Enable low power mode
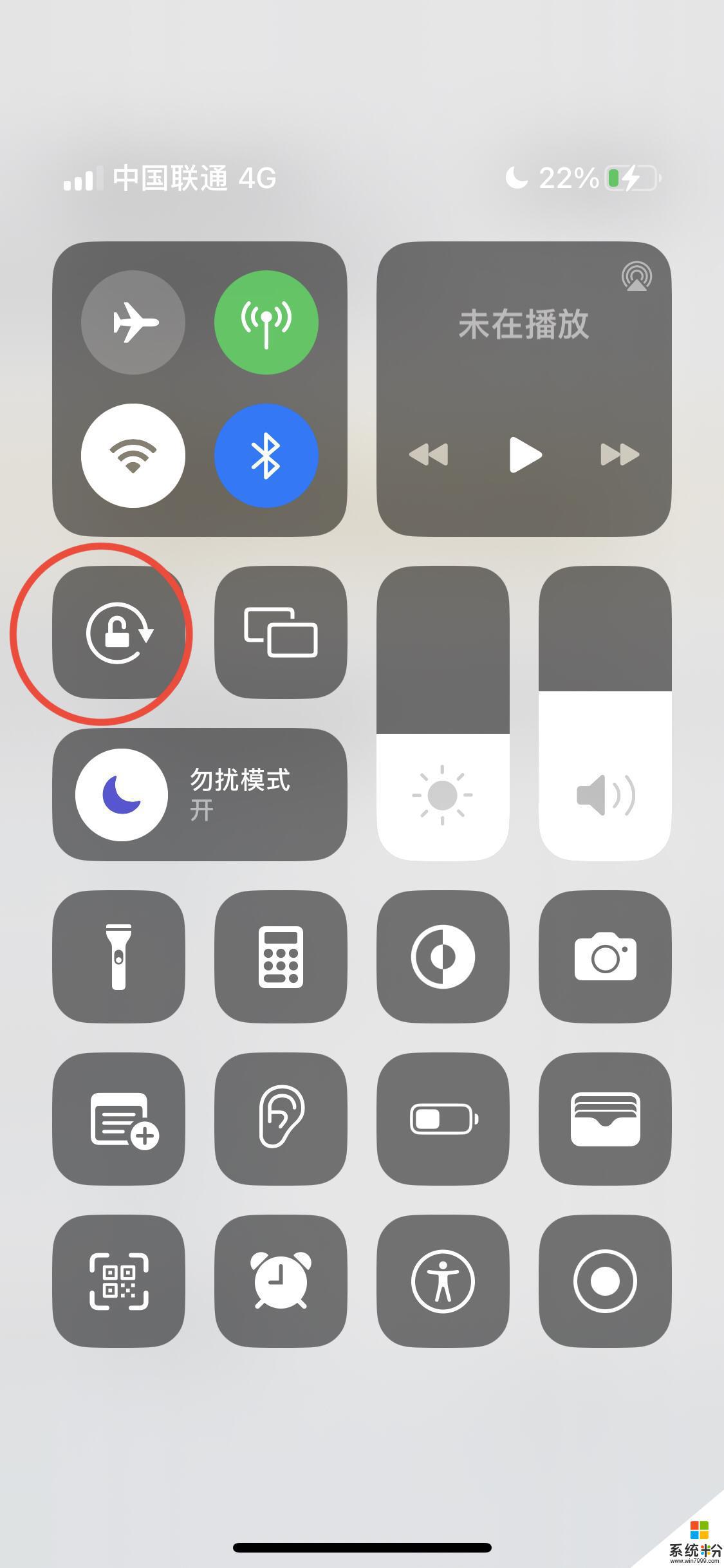Screen dimensions: 724x1568 point(443,1119)
